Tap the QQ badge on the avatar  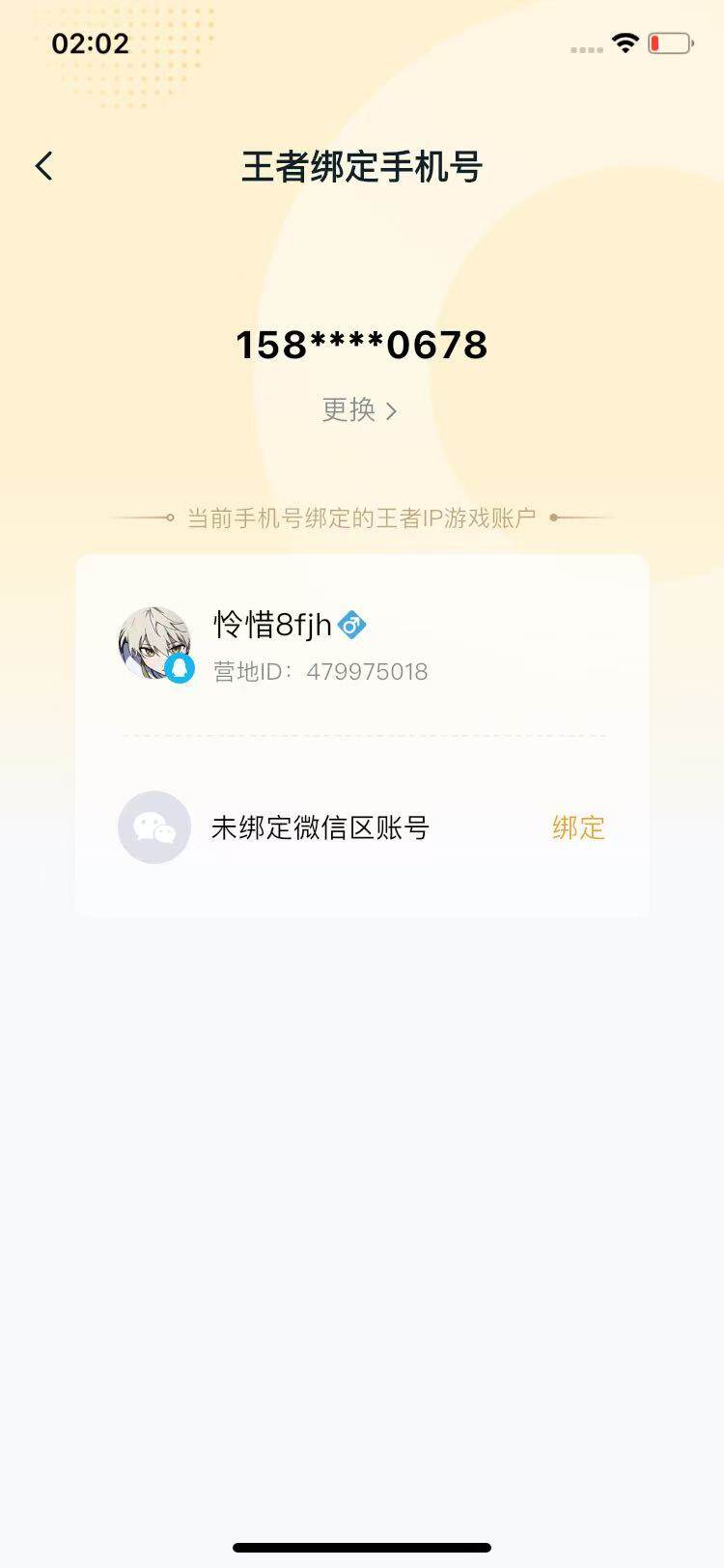[180, 668]
